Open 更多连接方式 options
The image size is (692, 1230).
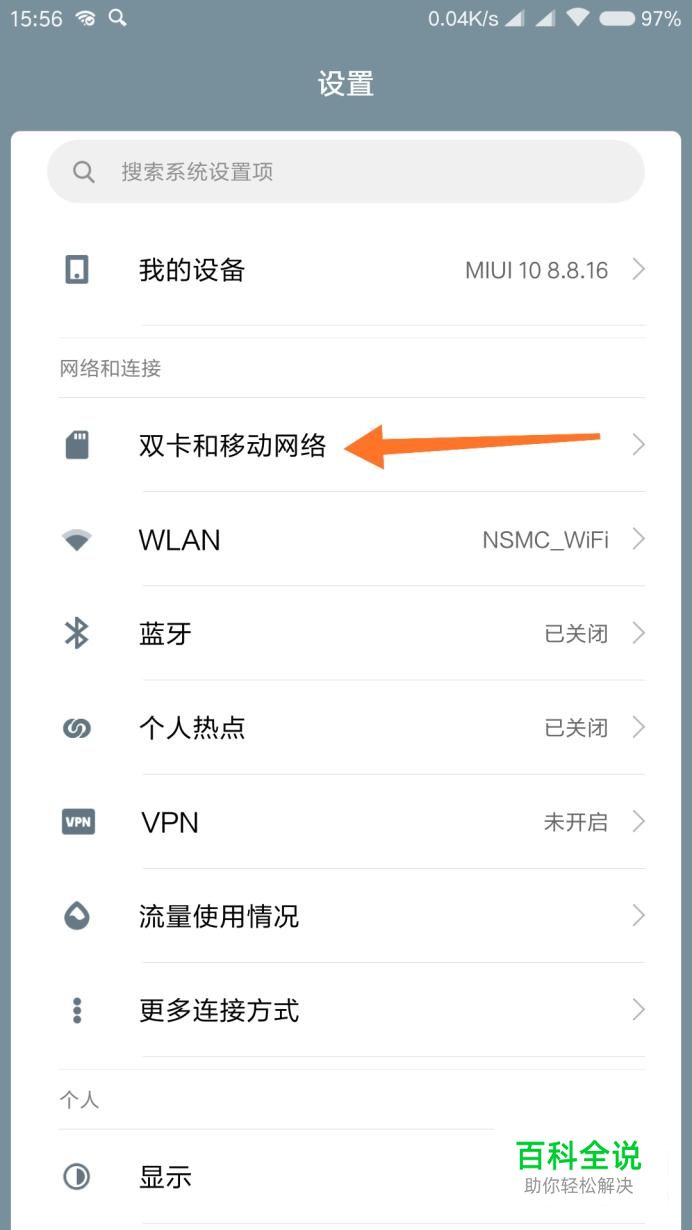pos(345,1011)
